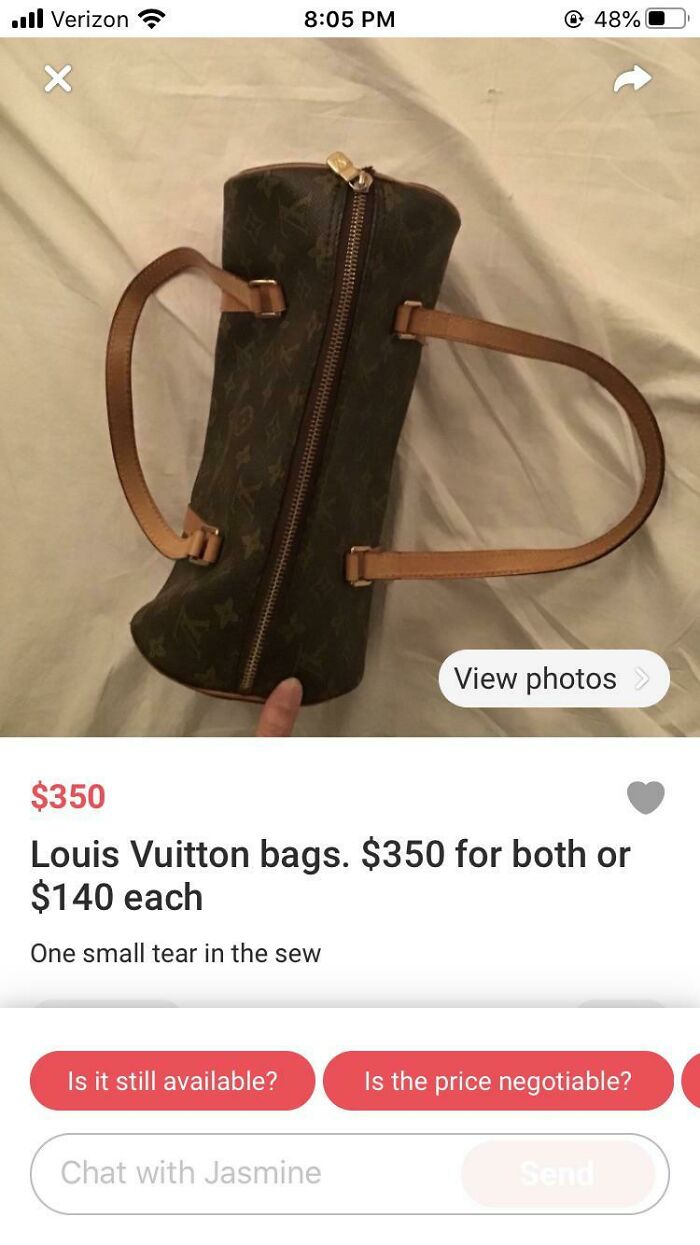Focus the Chat with Jasmine field
The height and width of the screenshot is (1245, 700).
click(x=246, y=1173)
